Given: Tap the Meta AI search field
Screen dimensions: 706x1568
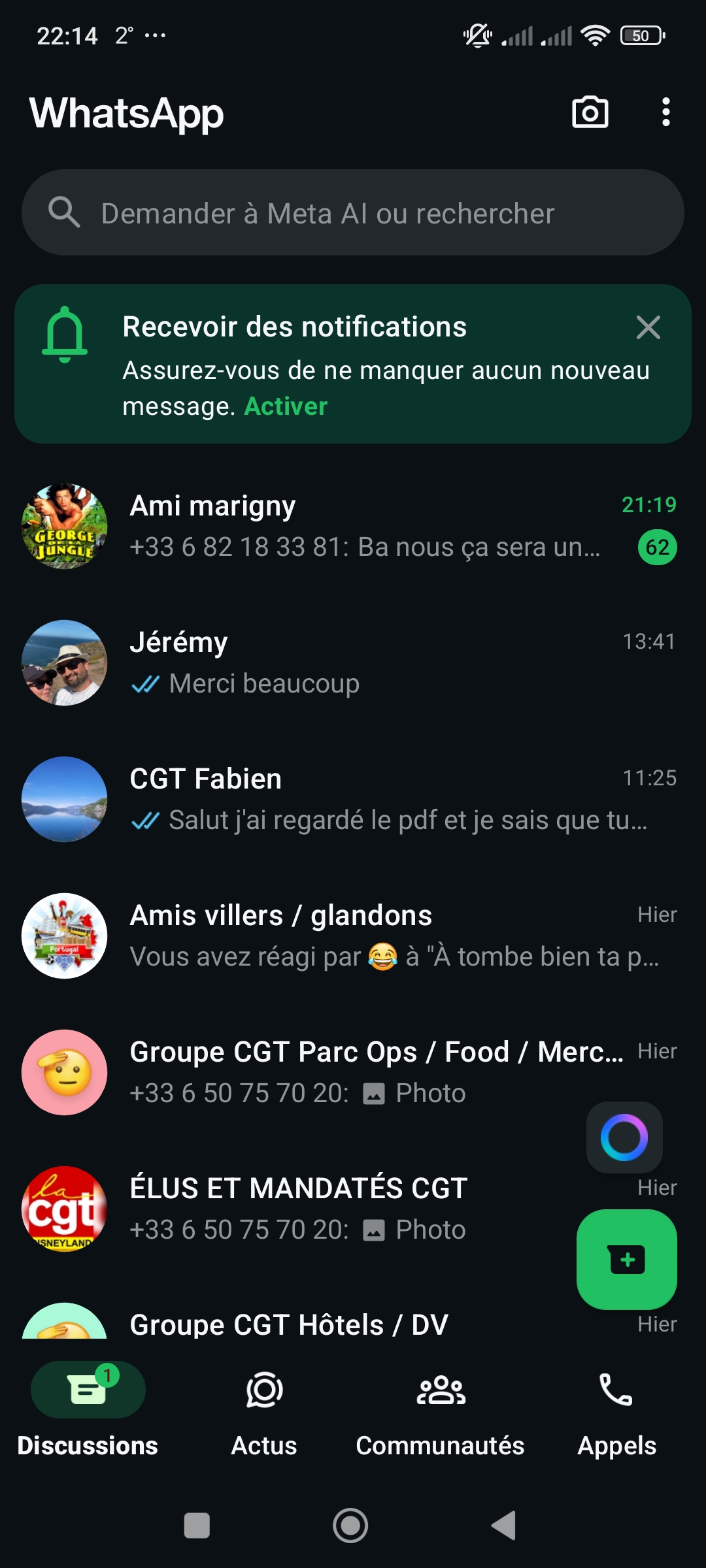Looking at the screenshot, I should pos(353,213).
